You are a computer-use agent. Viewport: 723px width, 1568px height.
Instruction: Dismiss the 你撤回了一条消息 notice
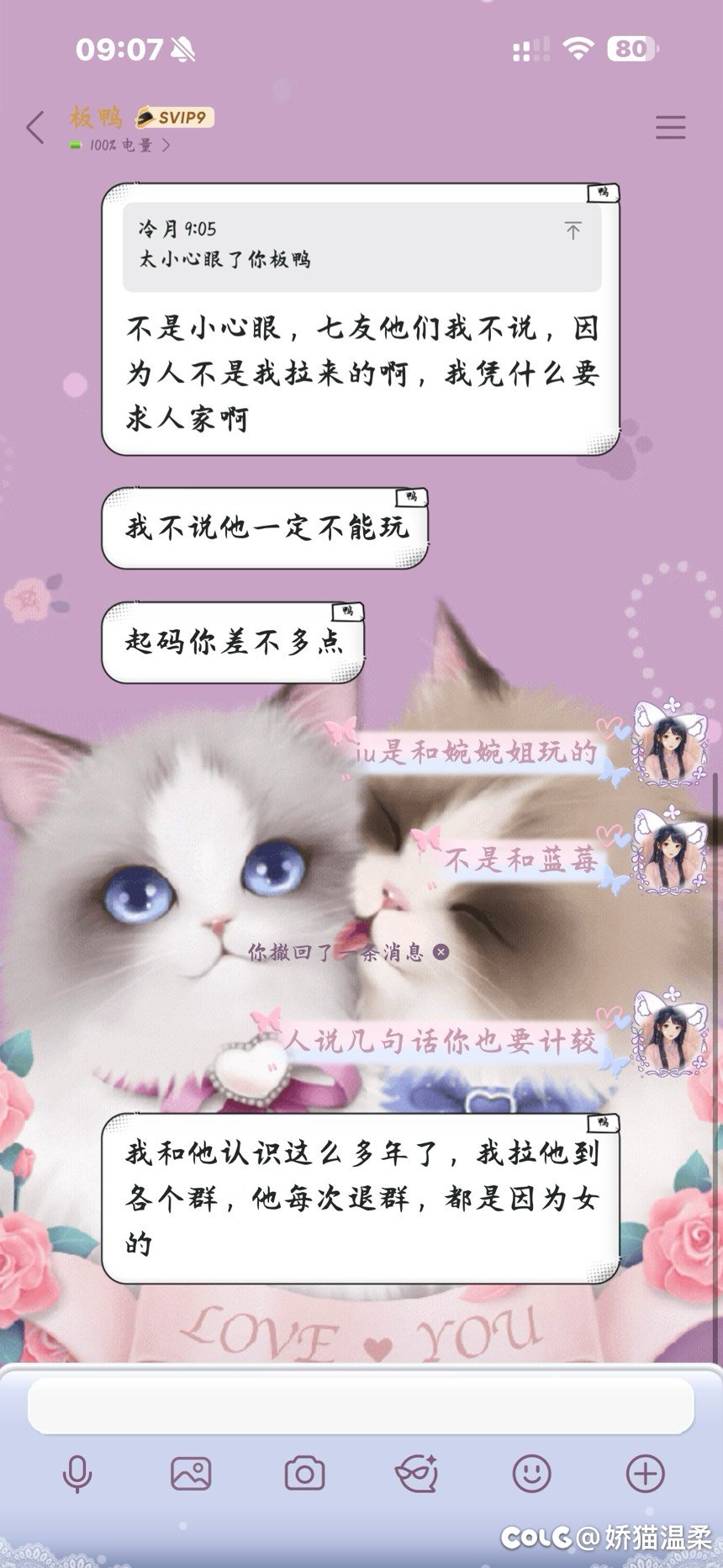pyautogui.click(x=441, y=951)
